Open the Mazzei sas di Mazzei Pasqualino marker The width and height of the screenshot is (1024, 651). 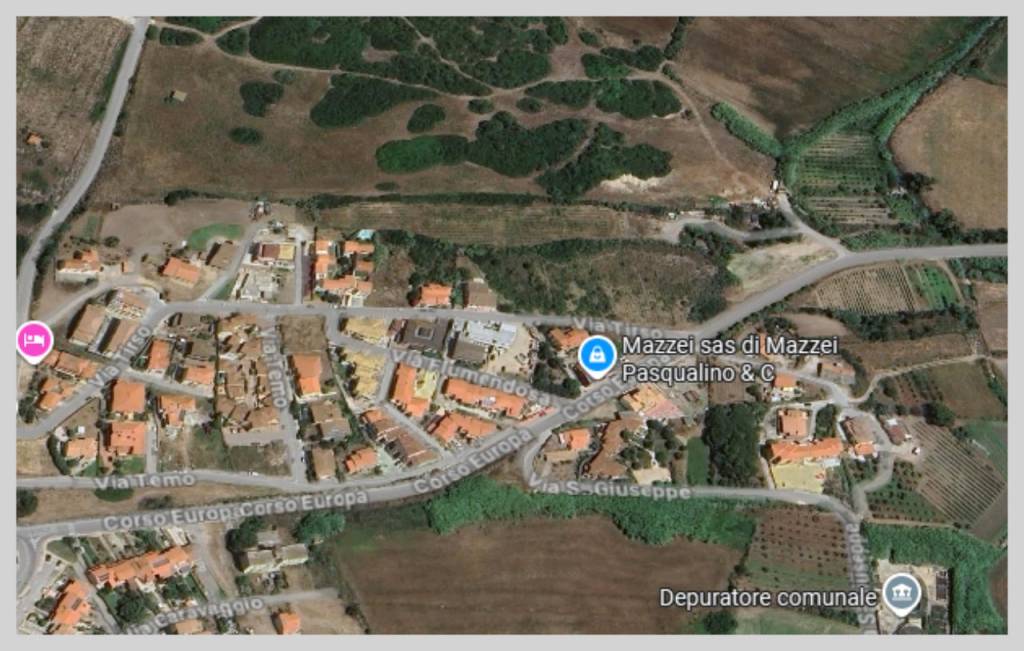point(598,355)
